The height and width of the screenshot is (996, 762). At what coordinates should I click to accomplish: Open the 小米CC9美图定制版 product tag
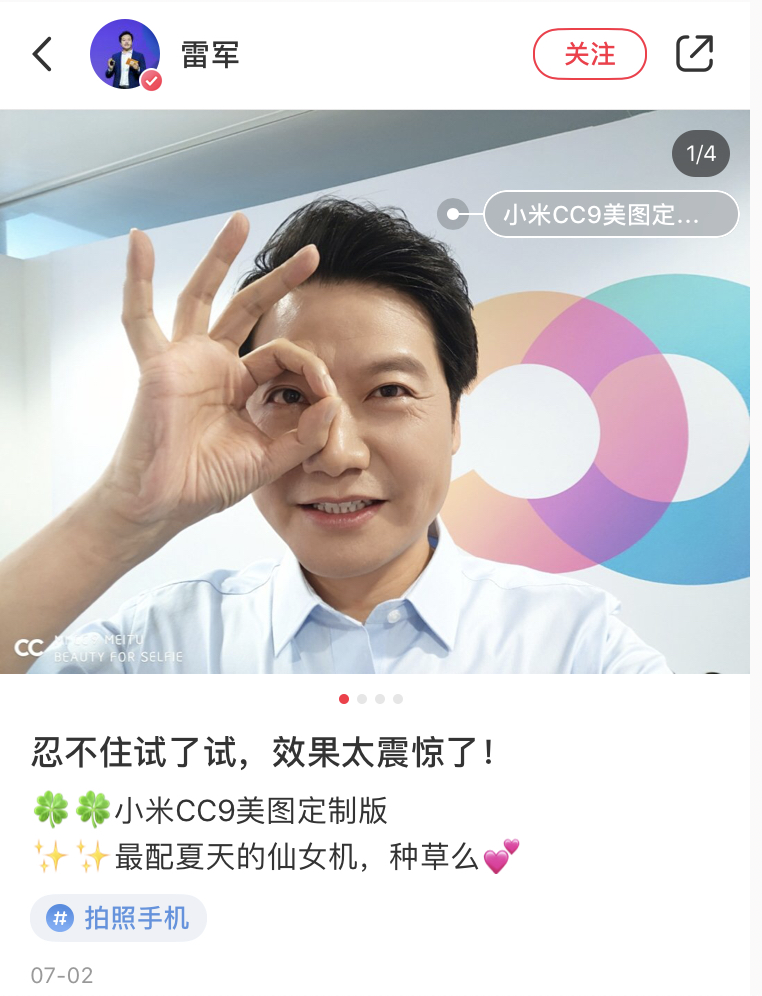(x=610, y=214)
